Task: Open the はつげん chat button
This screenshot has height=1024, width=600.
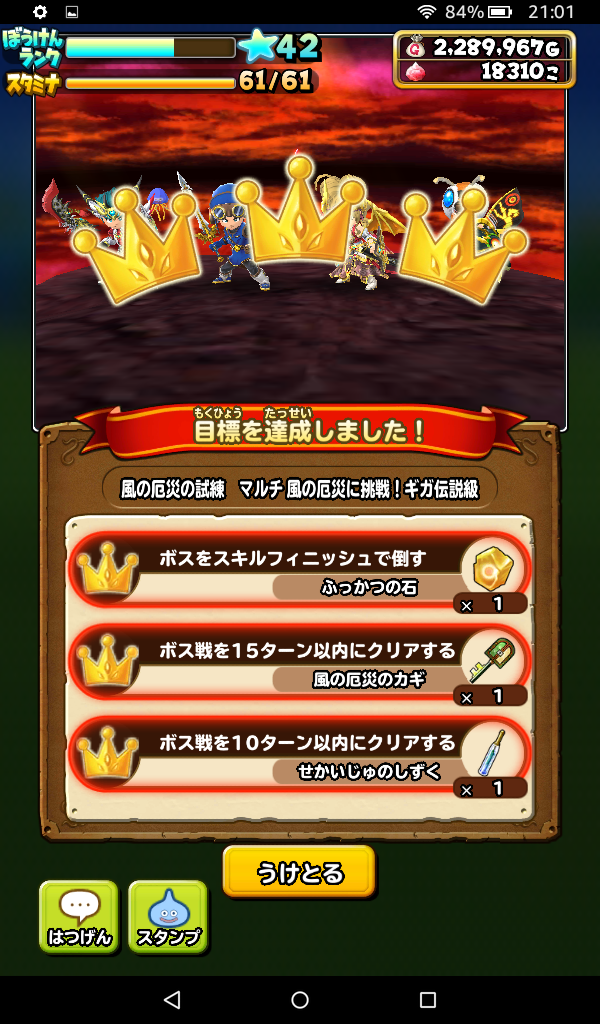Action: (x=79, y=917)
